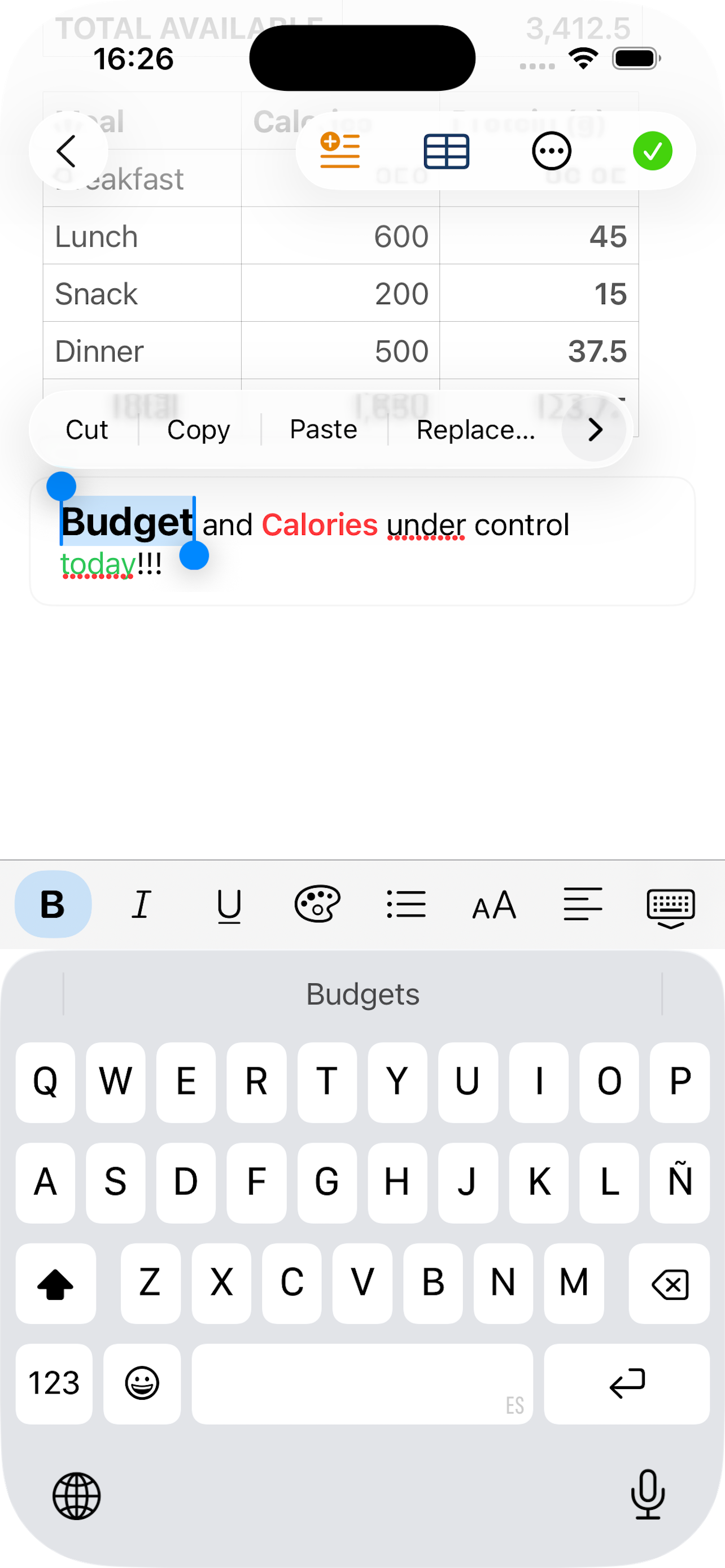Viewport: 725px width, 1568px height.
Task: Cut the selected word Budget
Action: (86, 430)
